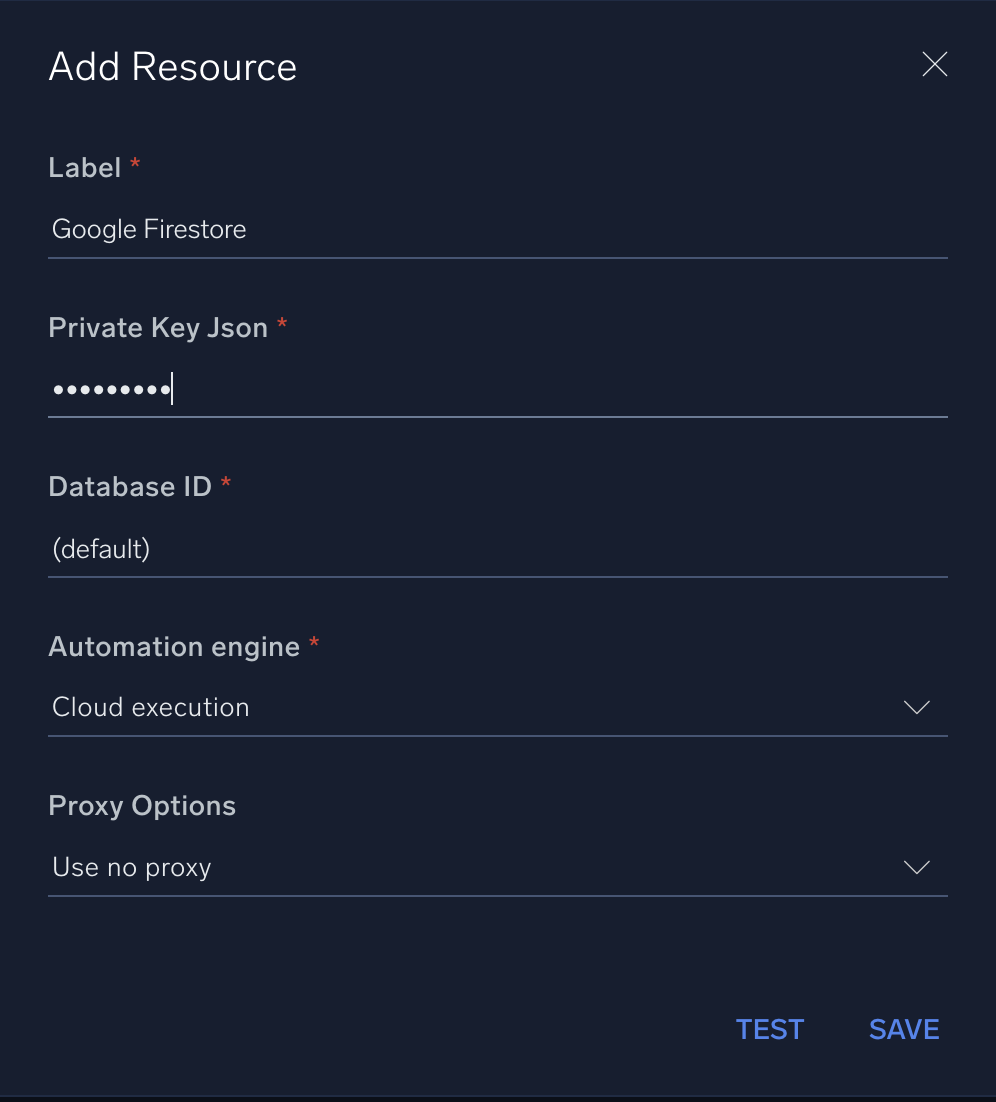Click the Private Key Json field label

(158, 327)
